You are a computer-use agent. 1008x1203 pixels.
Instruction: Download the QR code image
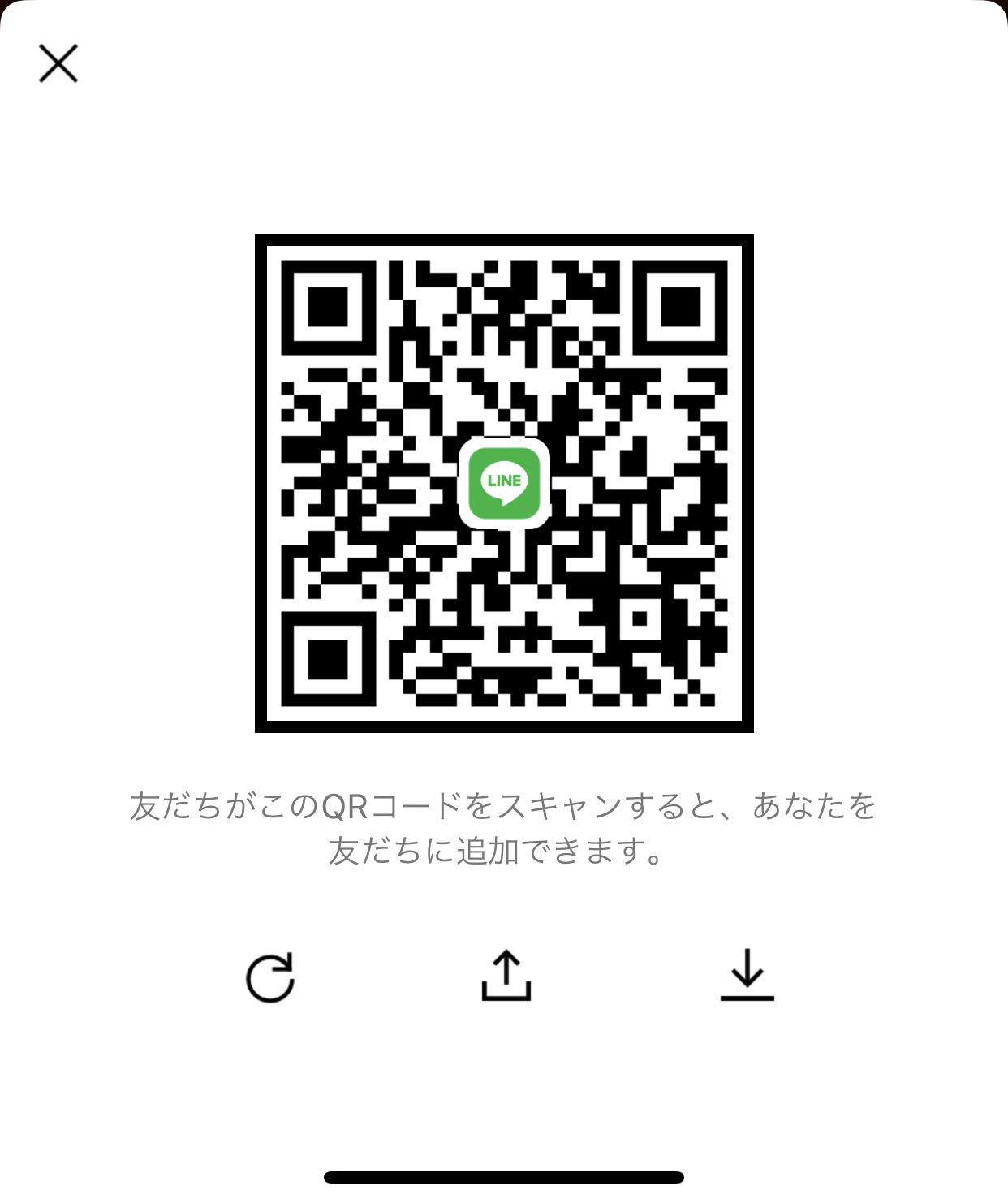click(747, 975)
